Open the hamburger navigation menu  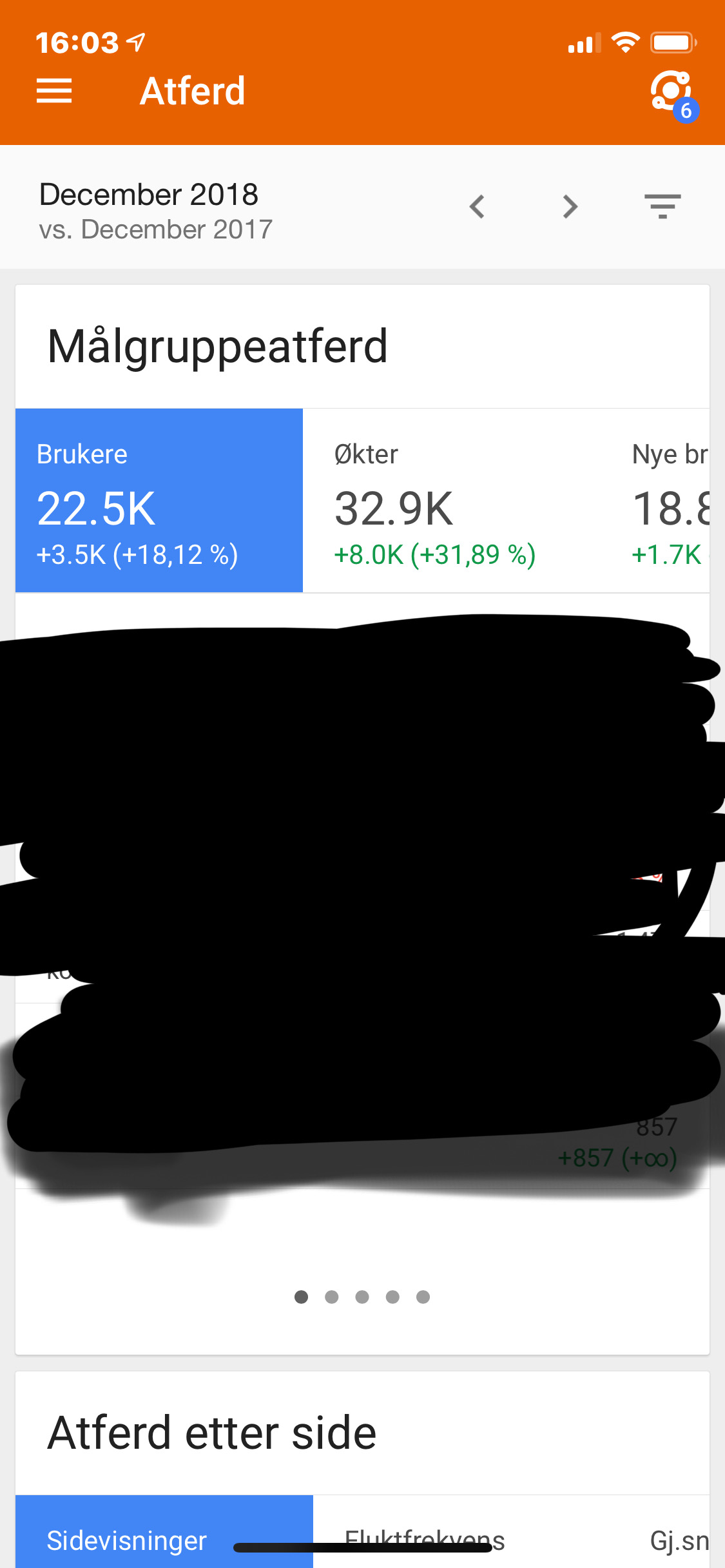(54, 91)
